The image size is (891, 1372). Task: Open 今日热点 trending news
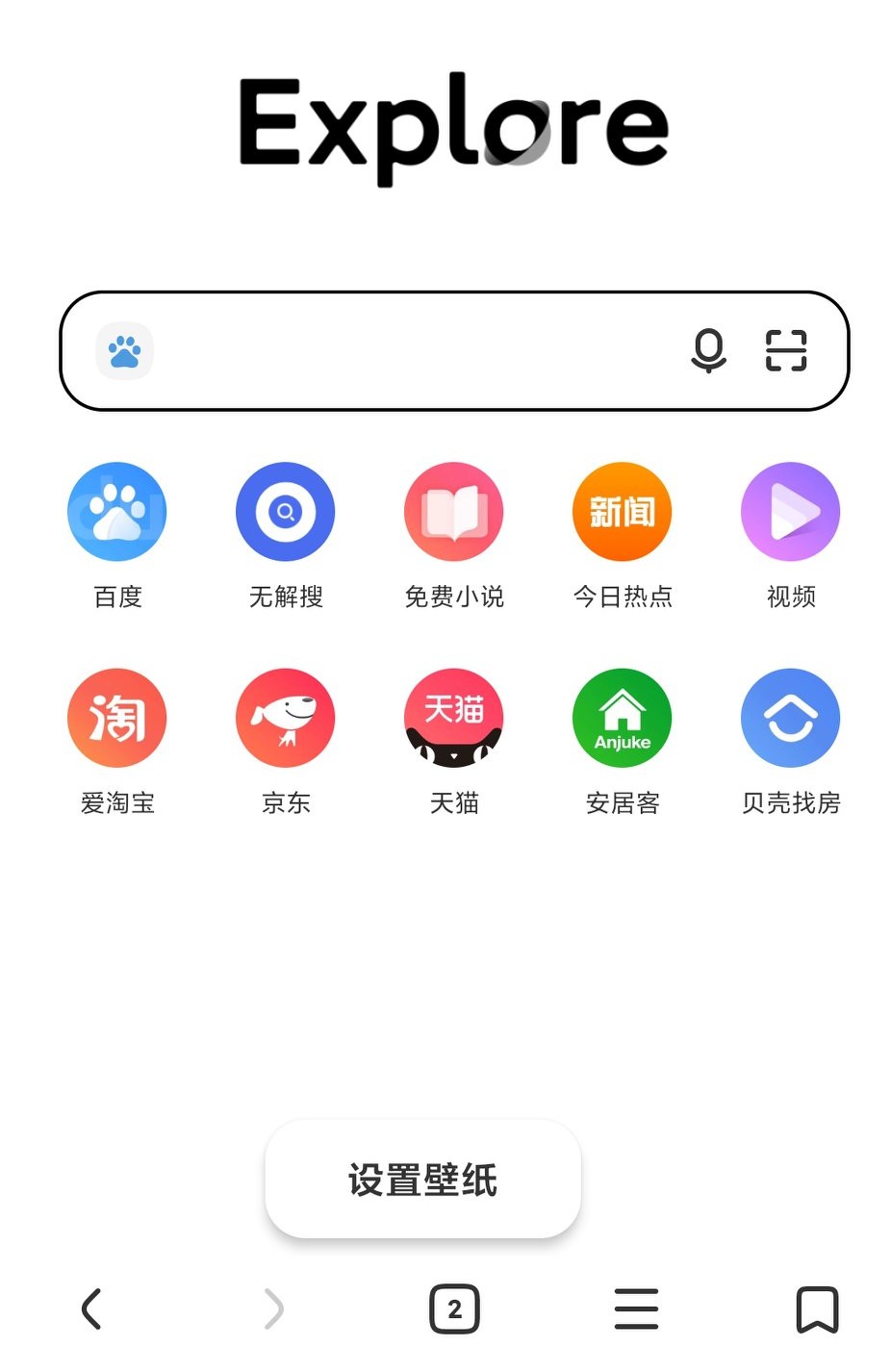click(x=622, y=511)
